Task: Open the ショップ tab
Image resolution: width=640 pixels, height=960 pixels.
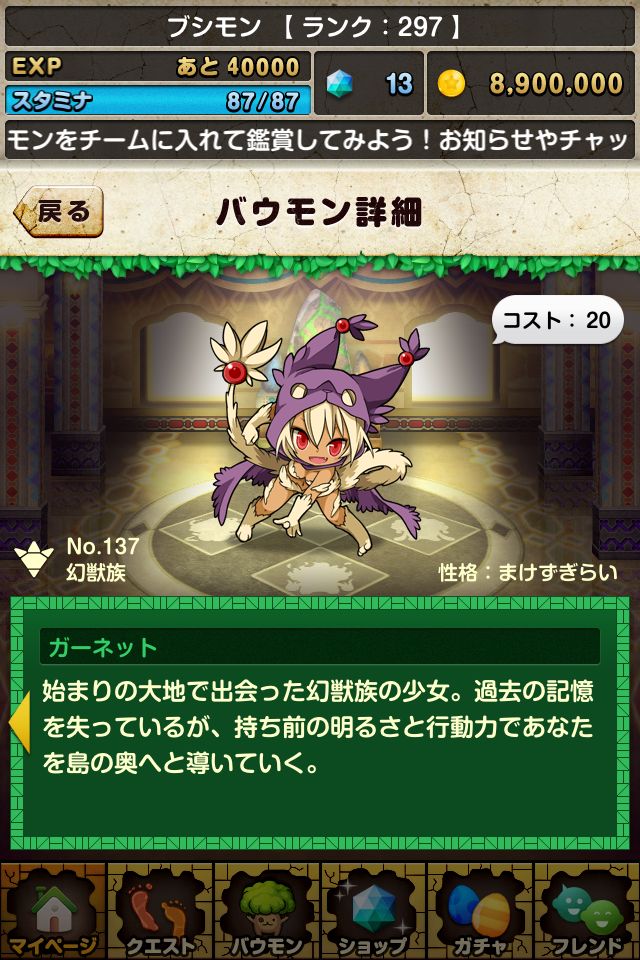Action: click(373, 912)
